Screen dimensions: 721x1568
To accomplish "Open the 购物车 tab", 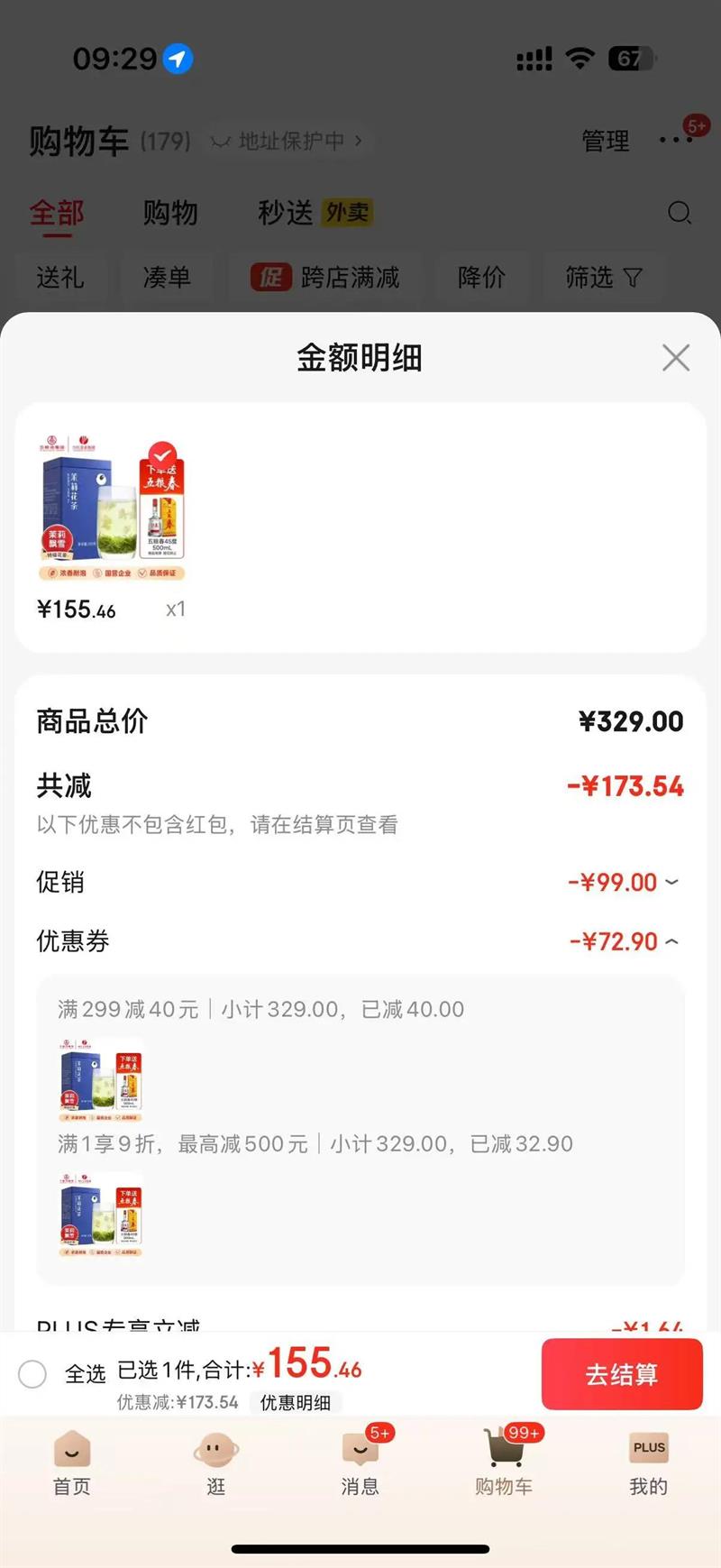I will coord(504,1463).
